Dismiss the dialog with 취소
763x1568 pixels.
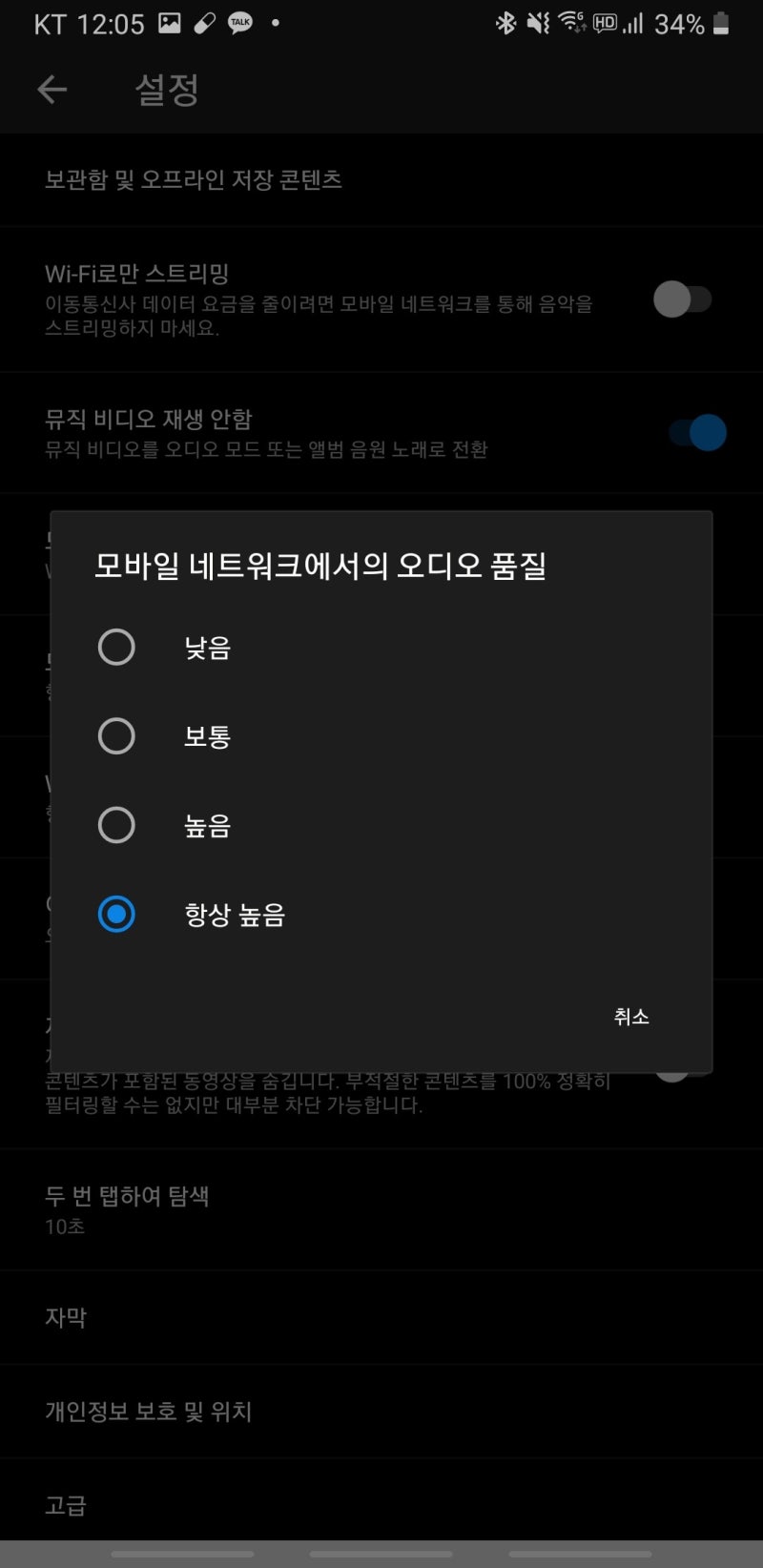pos(631,1017)
